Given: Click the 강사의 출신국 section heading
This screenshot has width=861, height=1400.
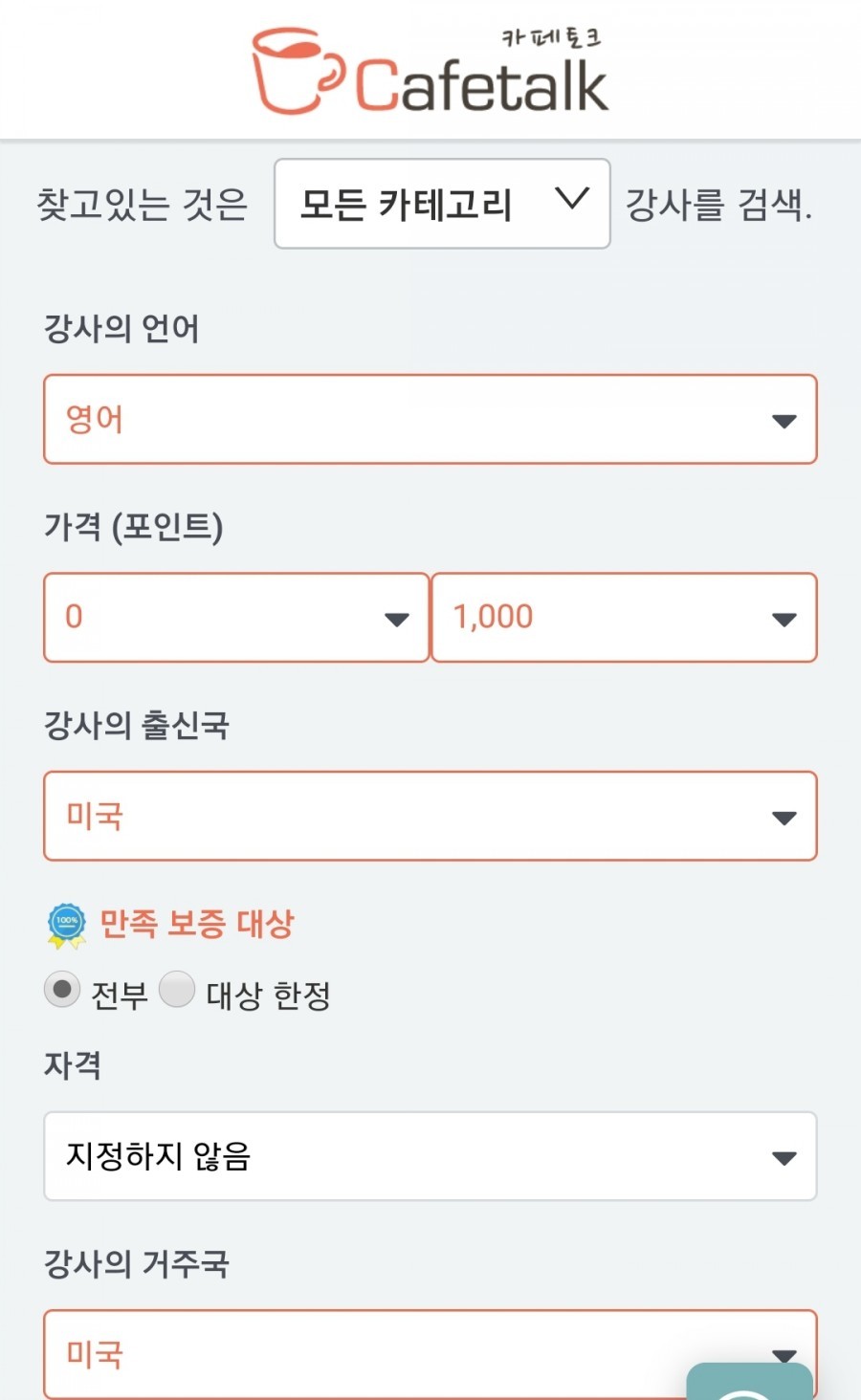Looking at the screenshot, I should click(x=138, y=726).
